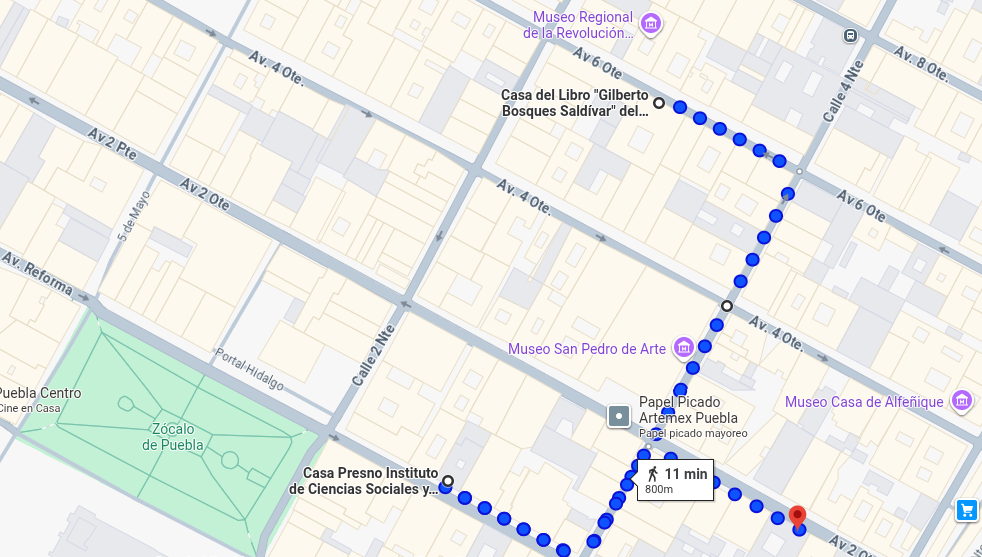The height and width of the screenshot is (557, 982).
Task: Open Museo Regional de la Revolución marker
Action: click(x=651, y=23)
